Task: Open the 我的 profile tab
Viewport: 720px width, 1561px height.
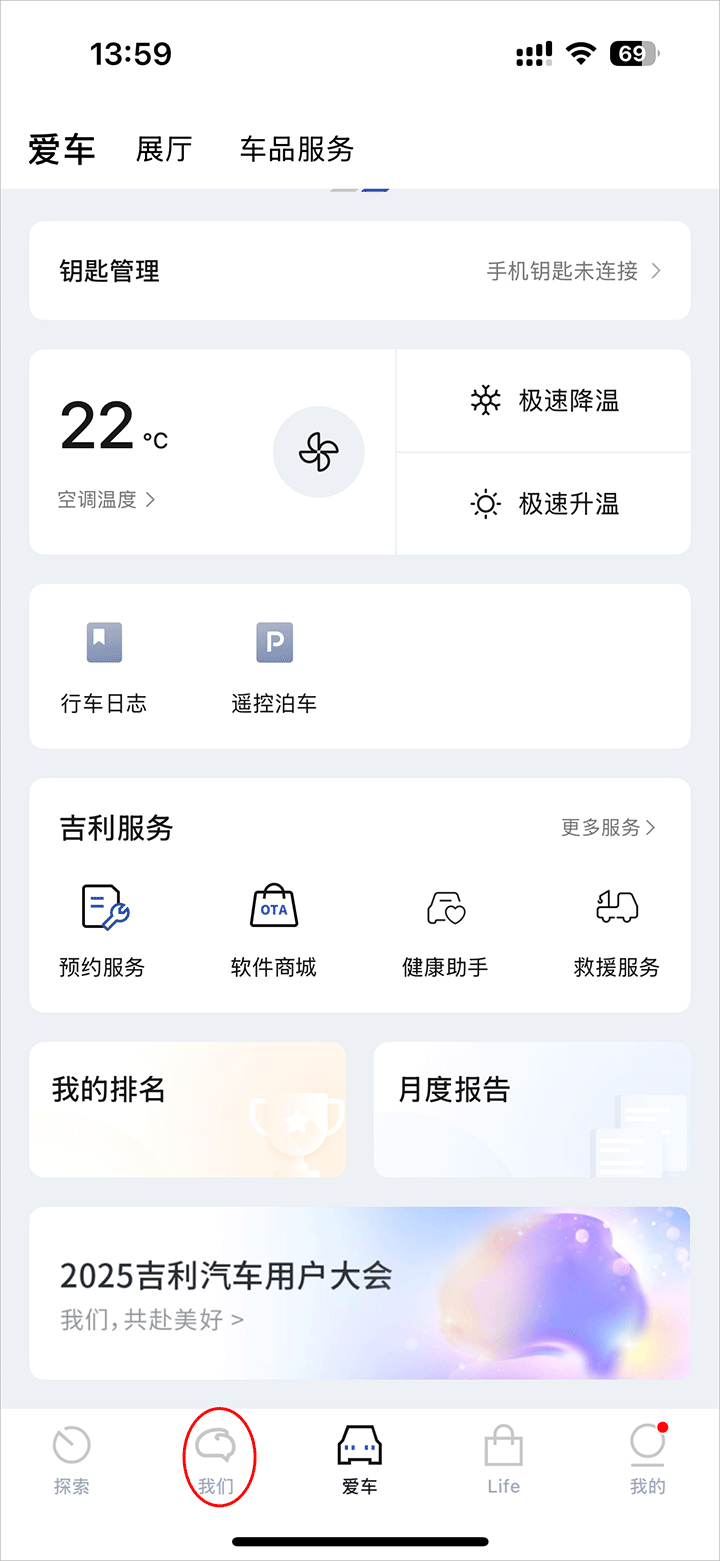Action: coord(647,1461)
